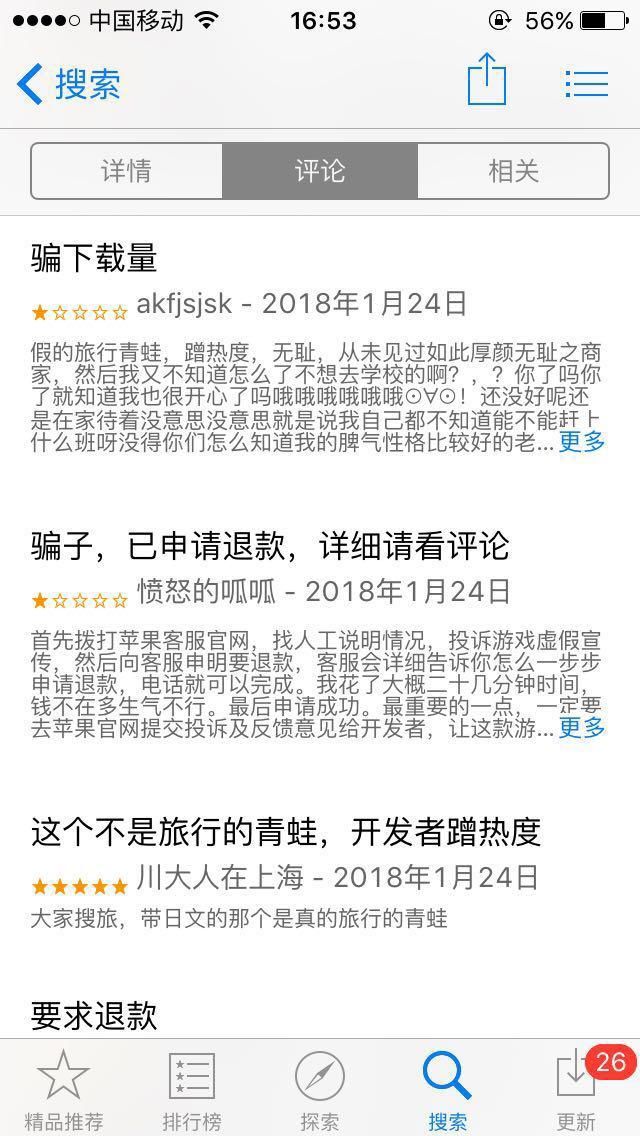Expand 更多 in 愤怒的呱呱's review
The width and height of the screenshot is (640, 1136).
[582, 727]
